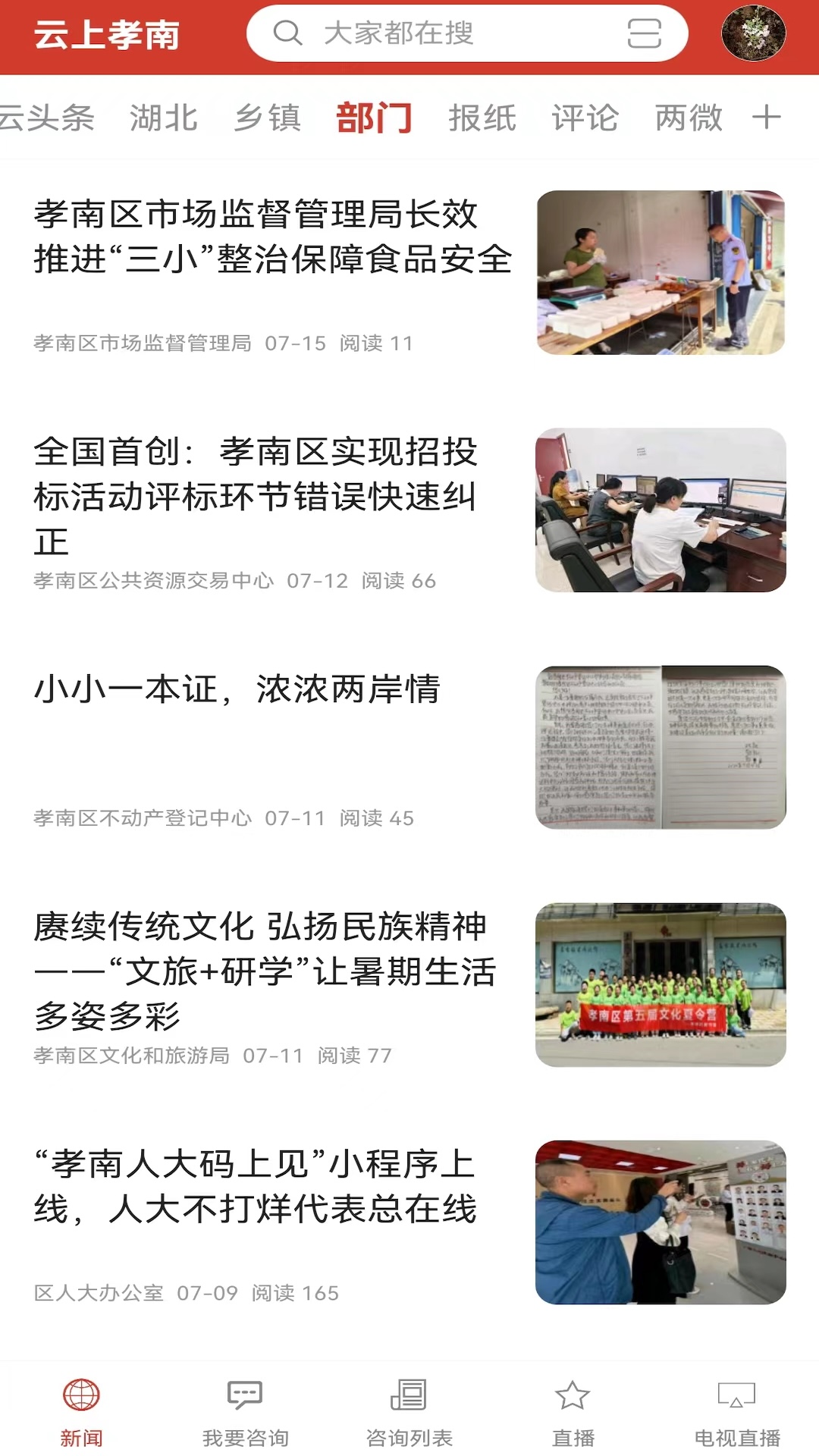Open the 咨询列表 tab
The height and width of the screenshot is (1456, 819).
tap(409, 1411)
